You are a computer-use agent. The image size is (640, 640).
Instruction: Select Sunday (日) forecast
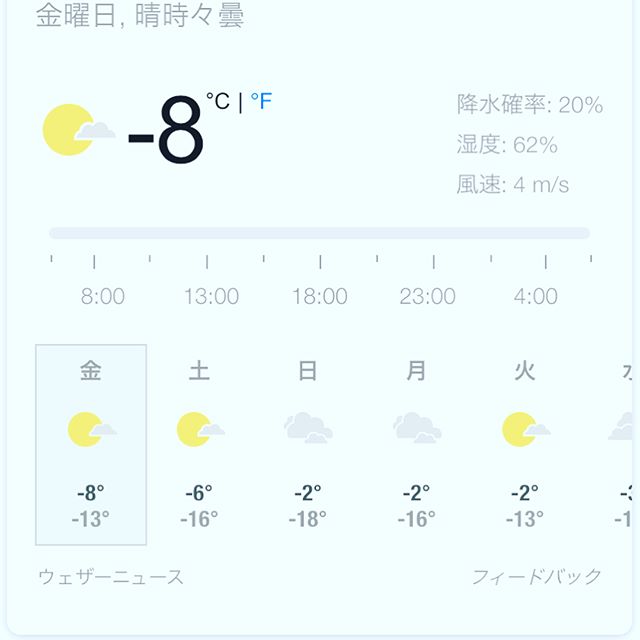click(308, 444)
